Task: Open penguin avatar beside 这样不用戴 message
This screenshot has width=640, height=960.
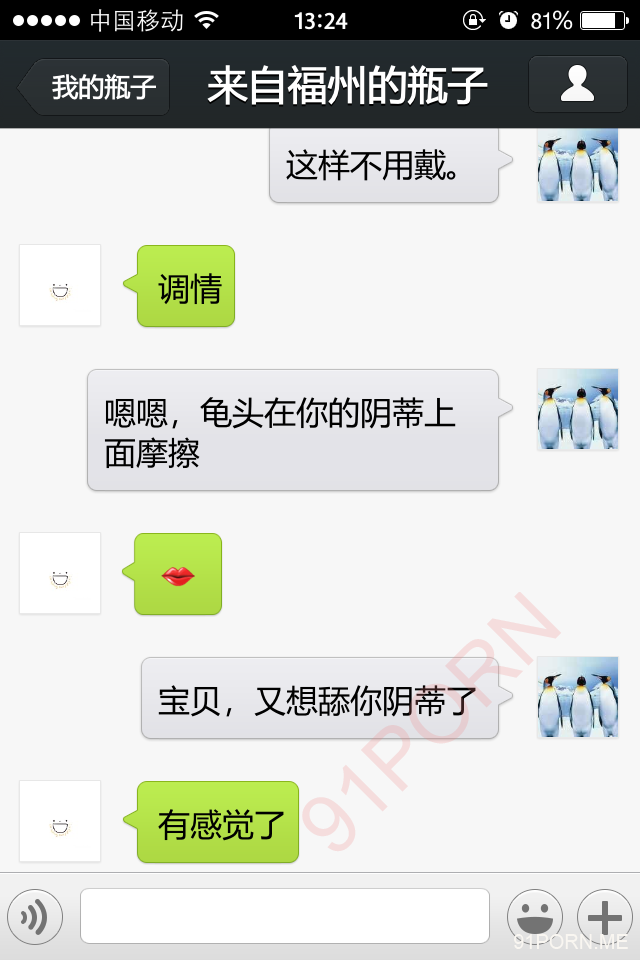Action: pos(577,166)
